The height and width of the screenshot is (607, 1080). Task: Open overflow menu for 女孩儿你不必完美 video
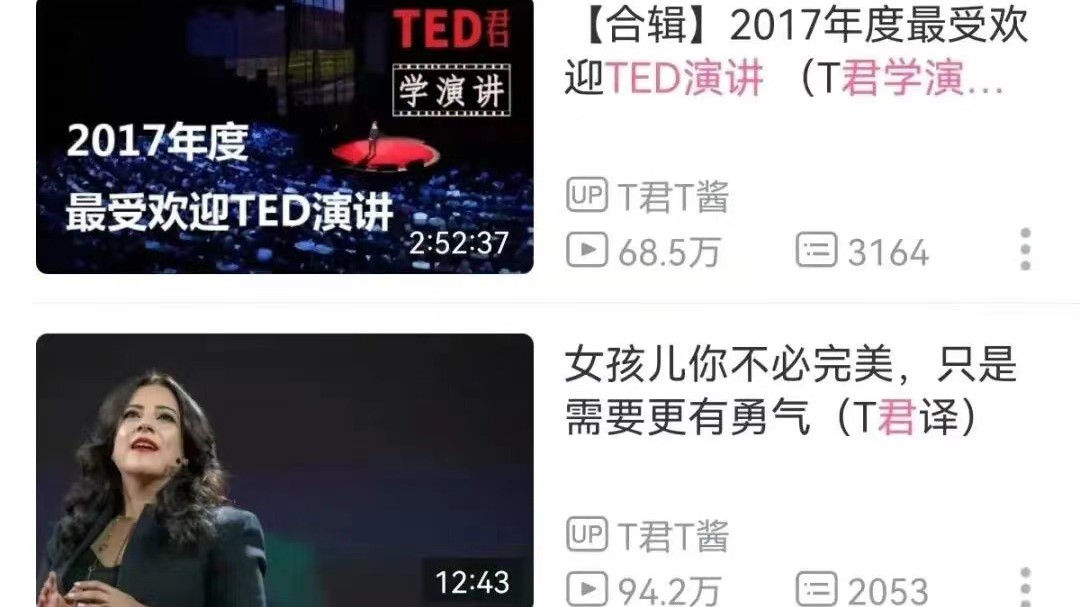tap(1025, 587)
